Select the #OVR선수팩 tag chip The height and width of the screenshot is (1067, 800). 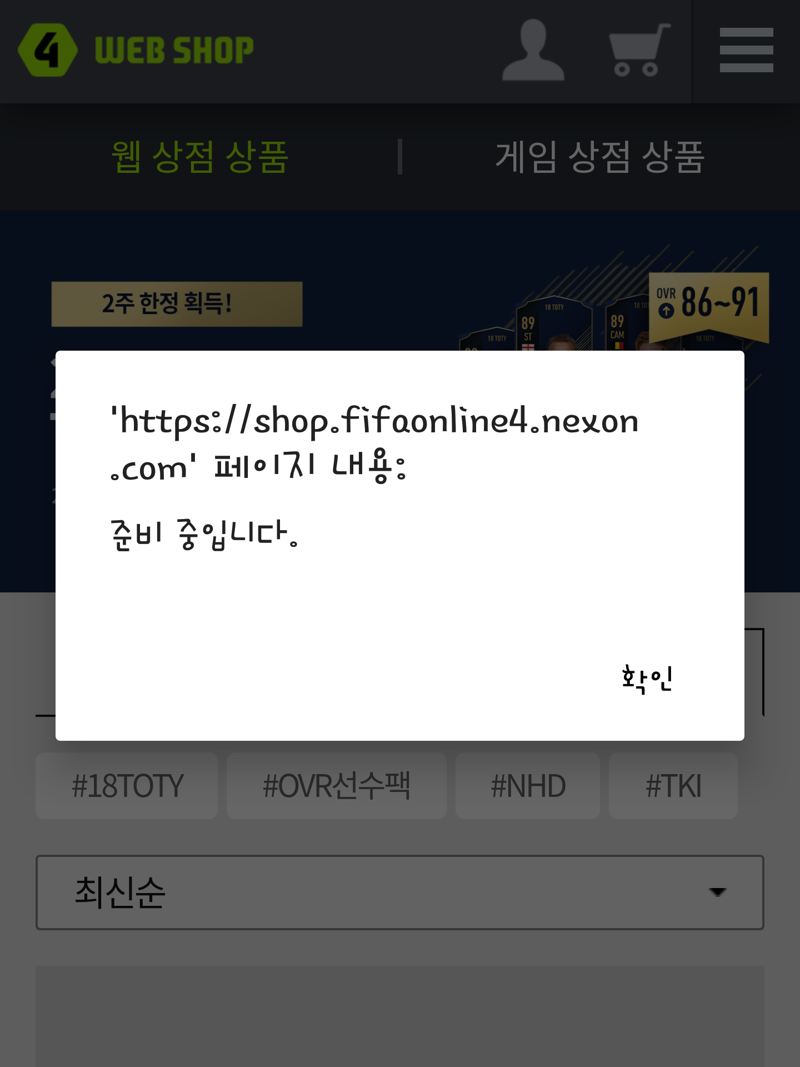pos(336,786)
